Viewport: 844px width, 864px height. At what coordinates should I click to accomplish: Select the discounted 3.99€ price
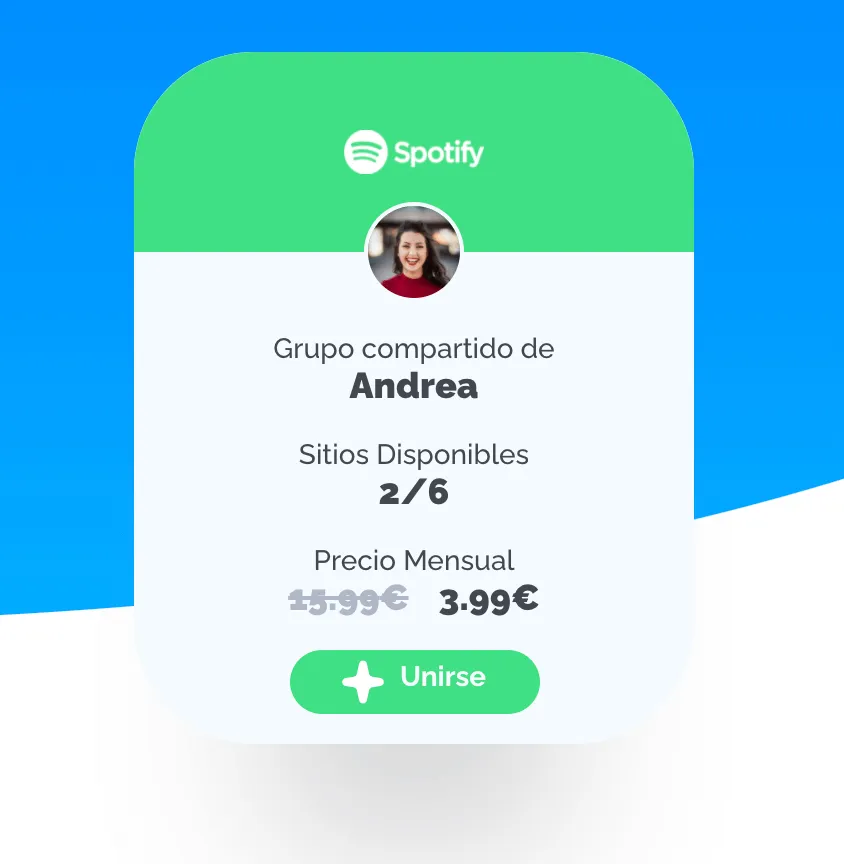488,599
